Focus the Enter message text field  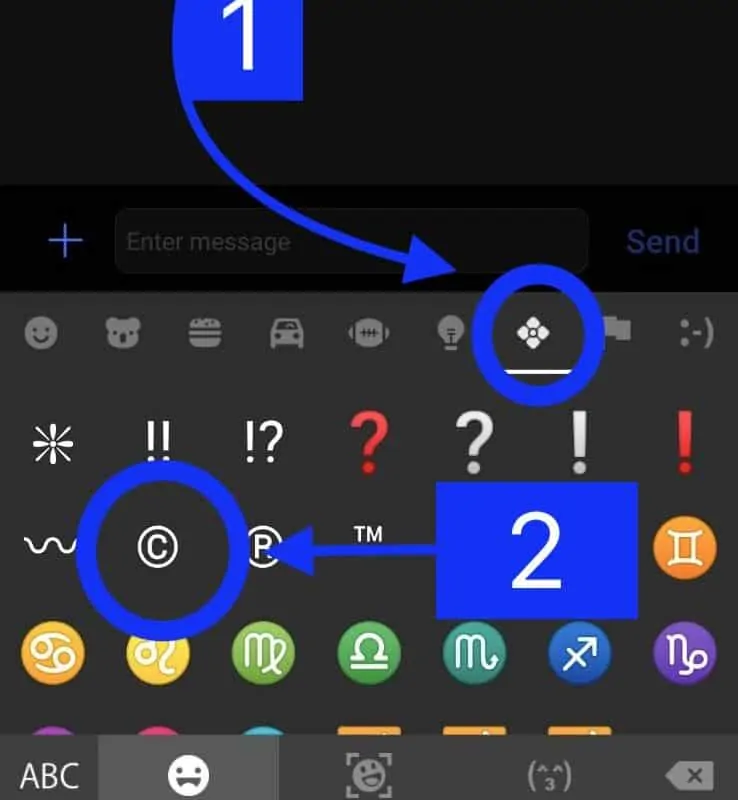(x=350, y=241)
